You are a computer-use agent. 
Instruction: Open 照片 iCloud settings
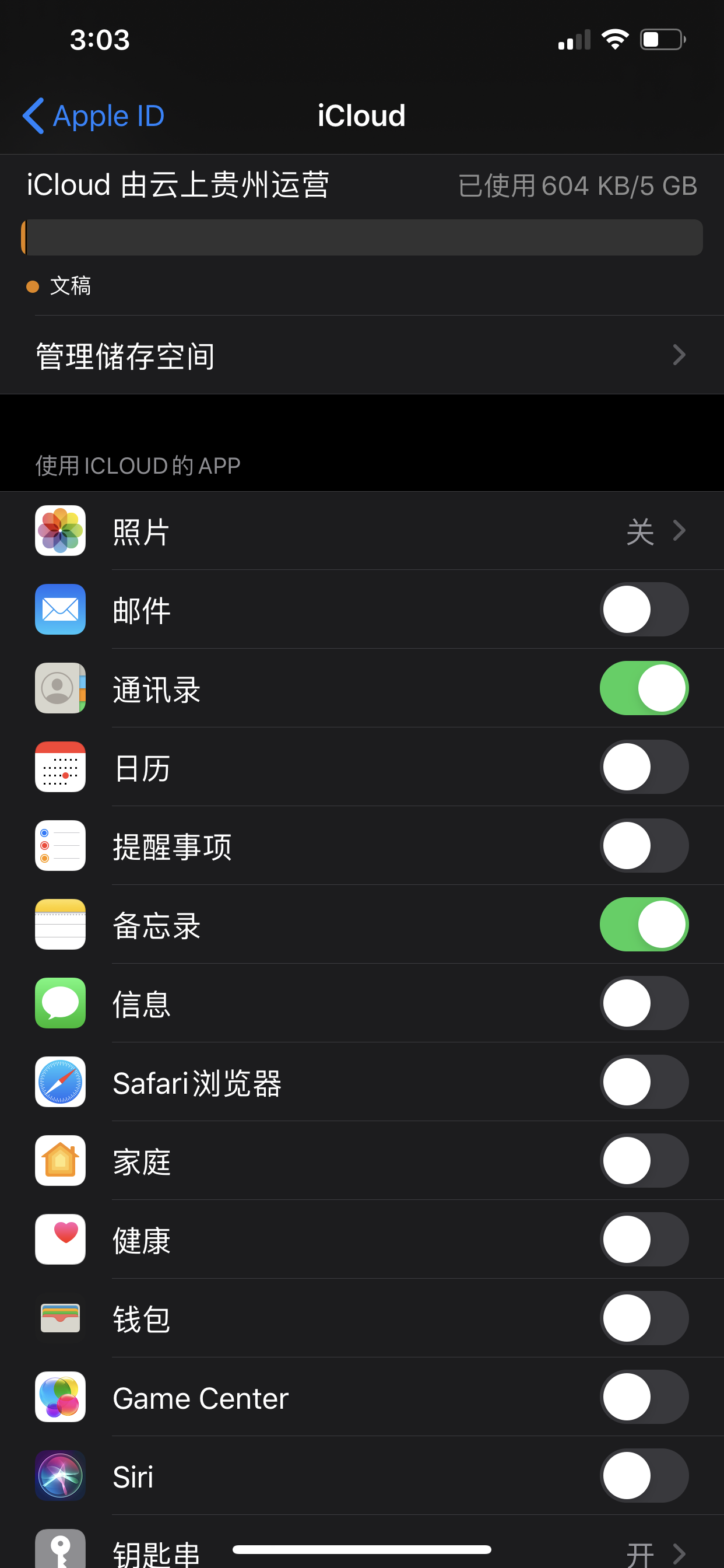pos(361,531)
